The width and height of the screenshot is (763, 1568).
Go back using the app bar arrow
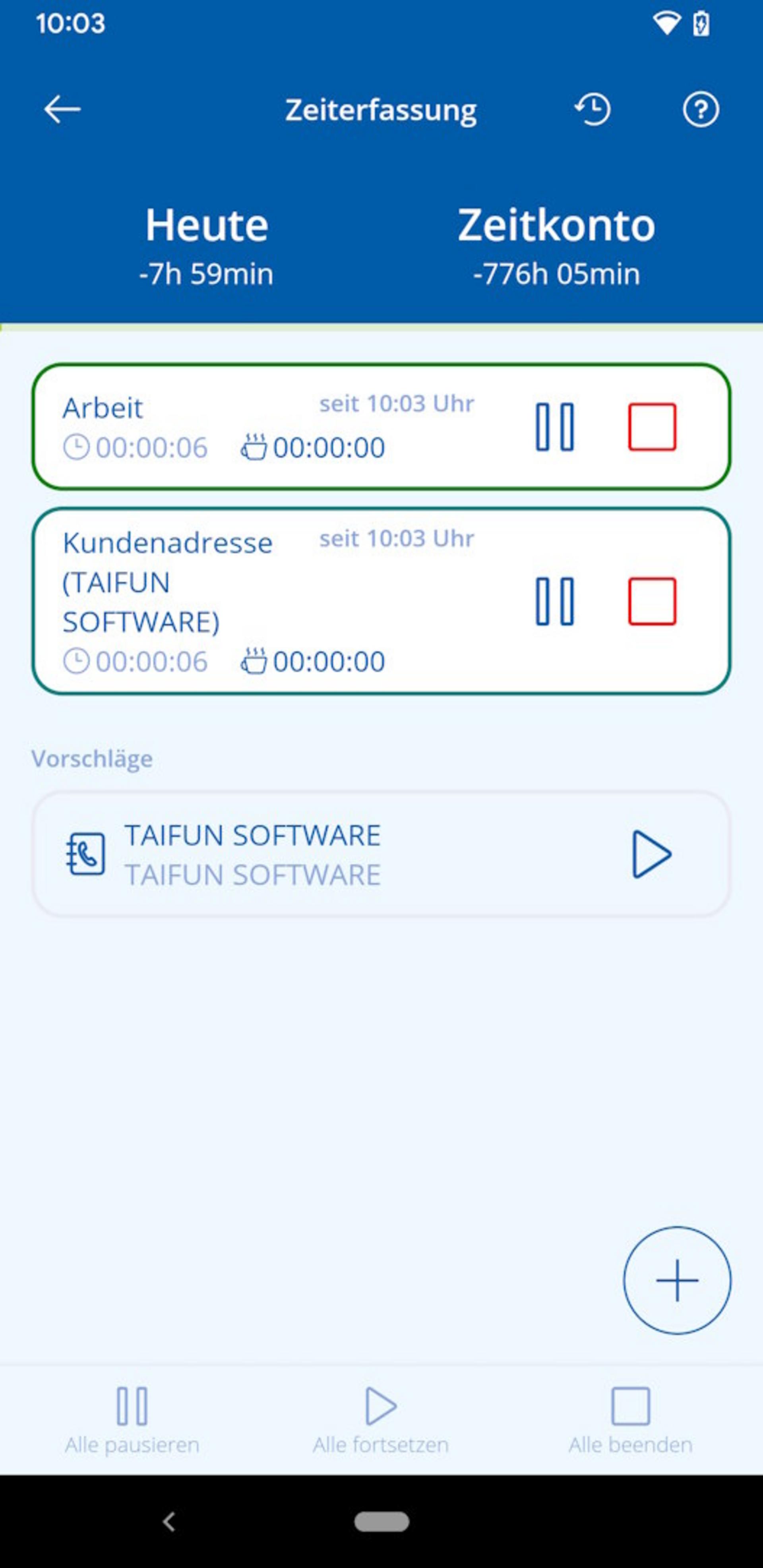[62, 110]
